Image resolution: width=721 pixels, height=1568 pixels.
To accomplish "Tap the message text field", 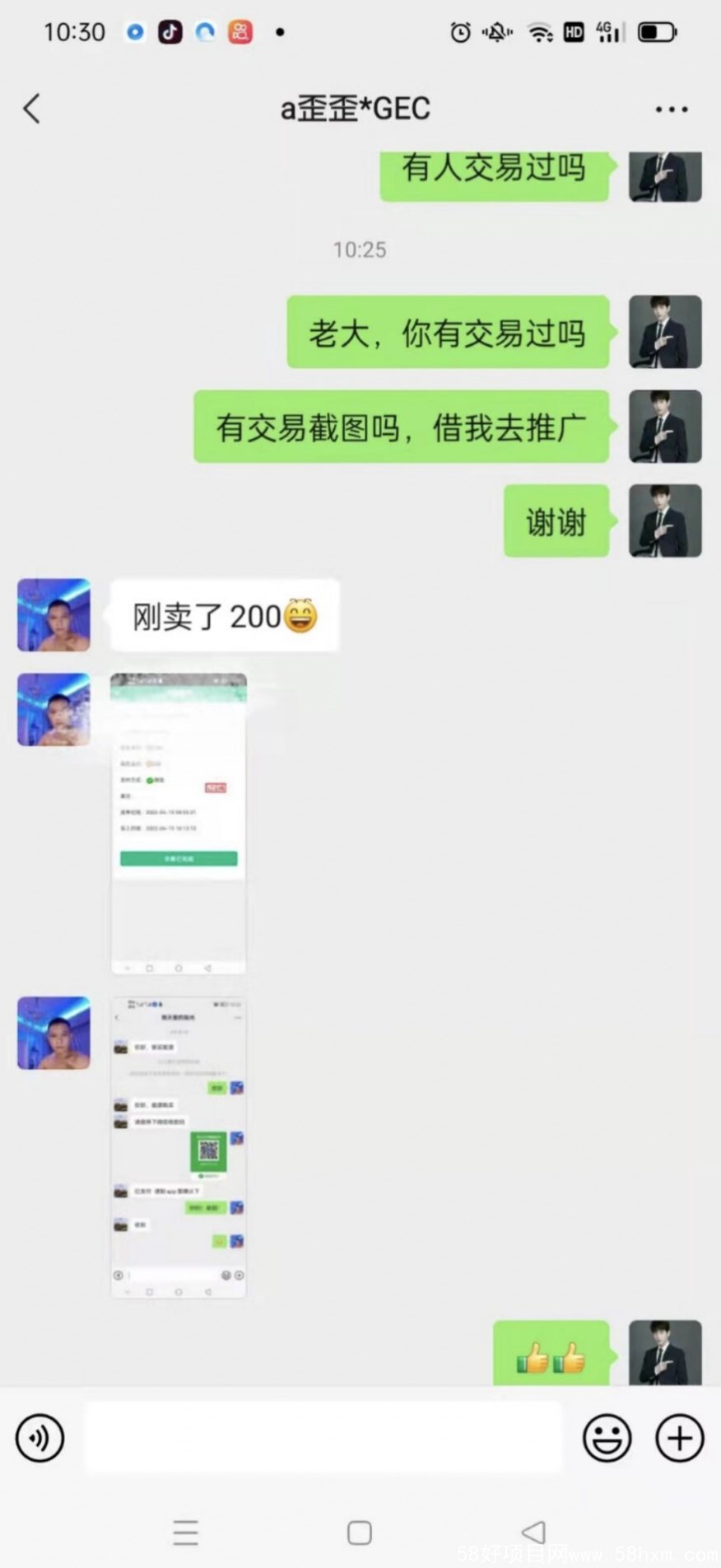I will coord(323,1438).
